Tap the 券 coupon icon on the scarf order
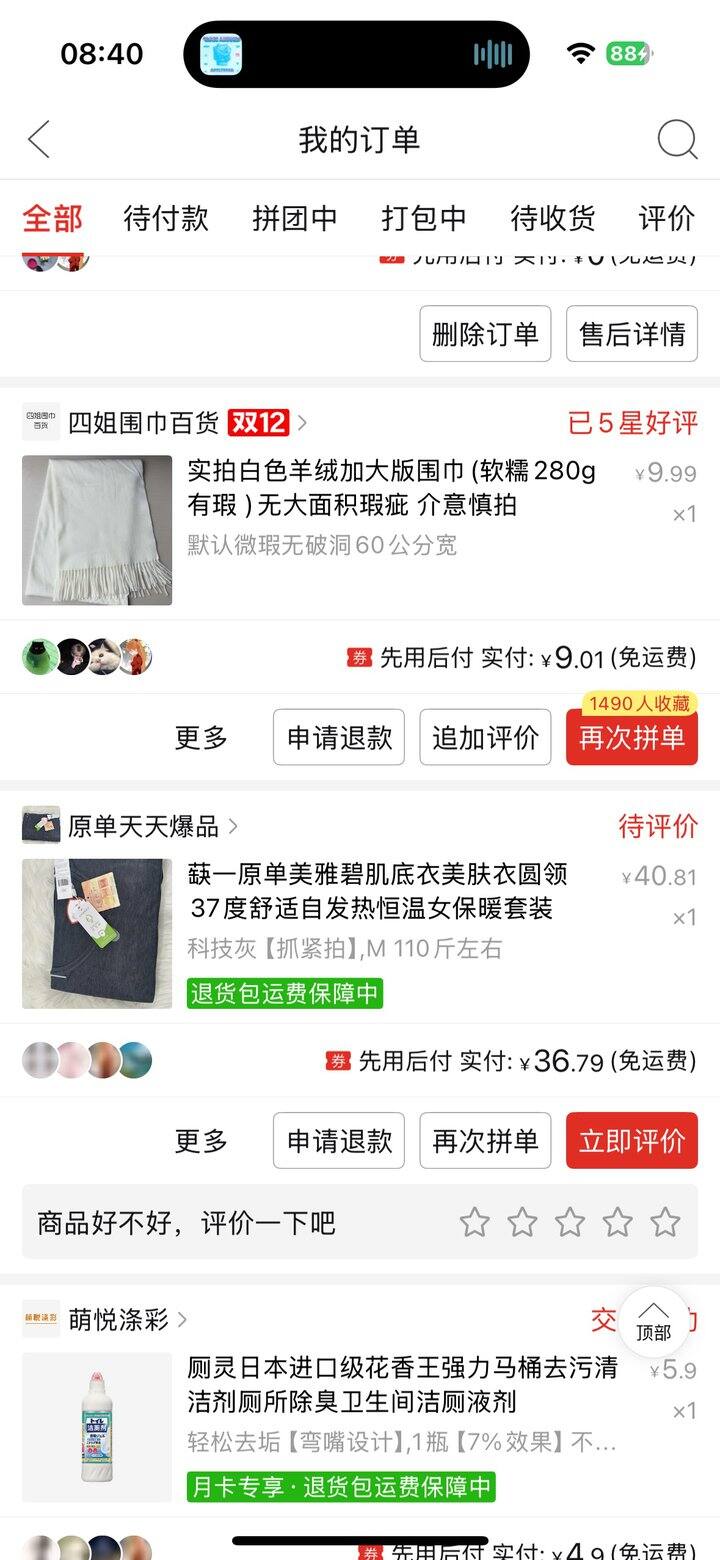This screenshot has height=1560, width=720. coord(357,658)
